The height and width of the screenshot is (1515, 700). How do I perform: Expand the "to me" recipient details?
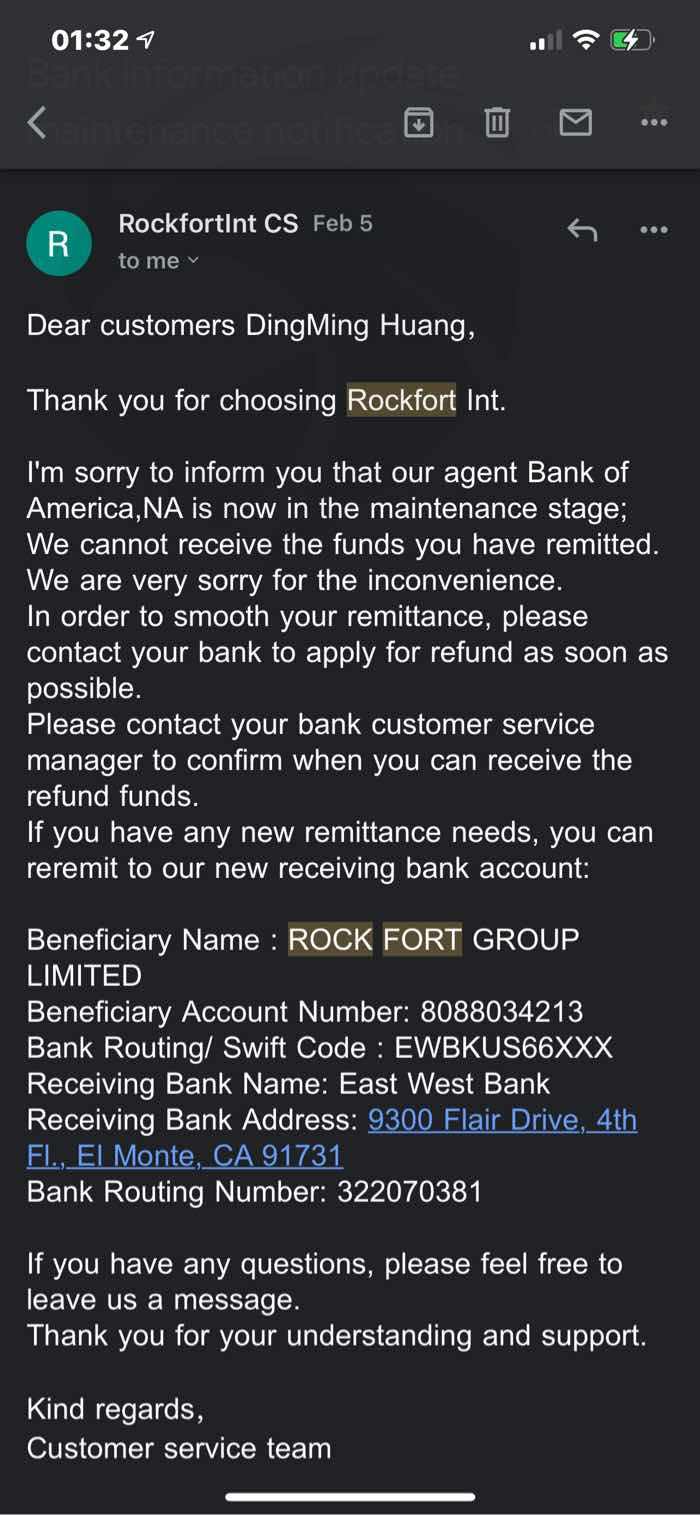point(159,261)
